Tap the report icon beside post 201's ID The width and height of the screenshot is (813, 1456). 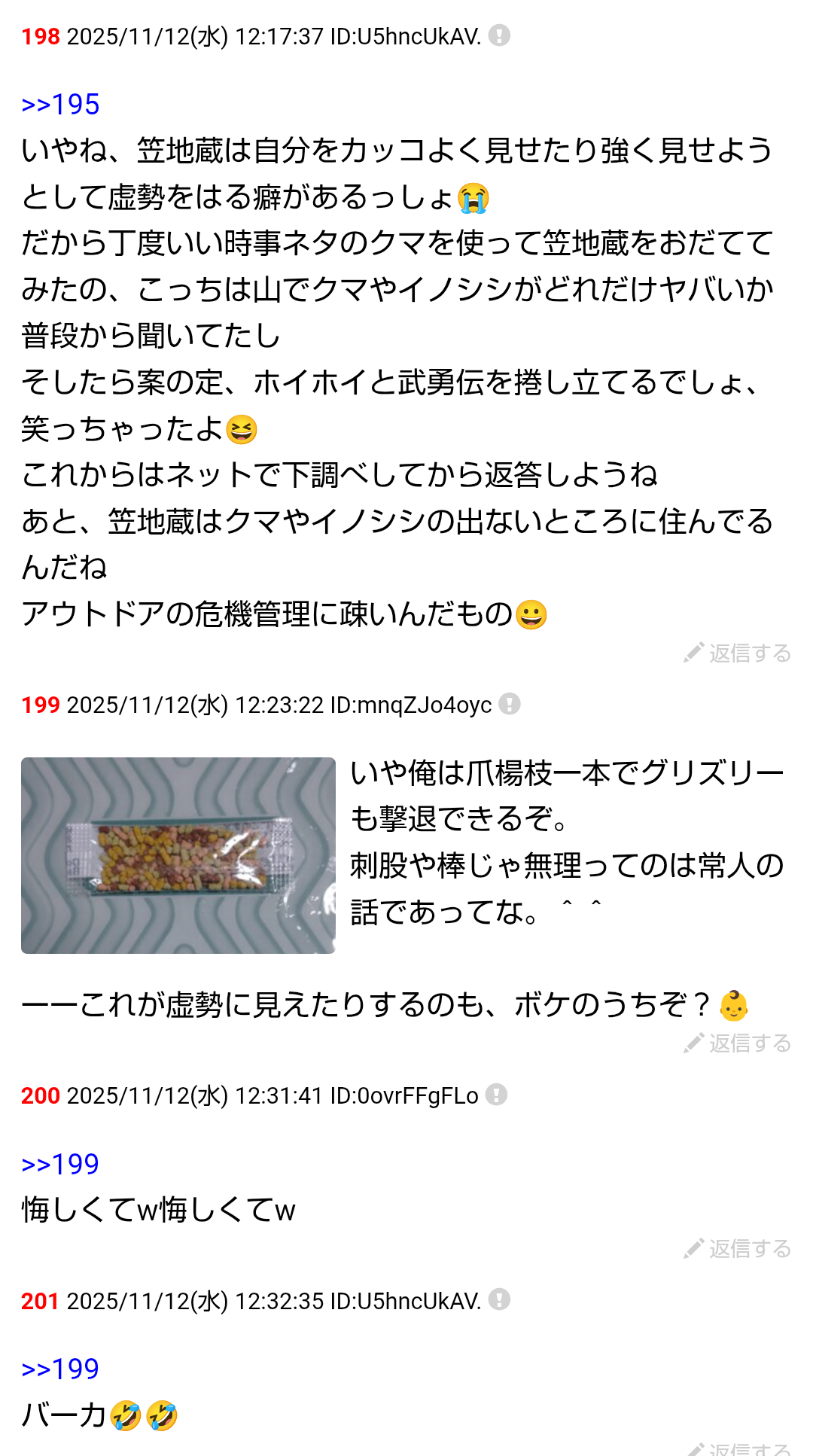point(499,1300)
